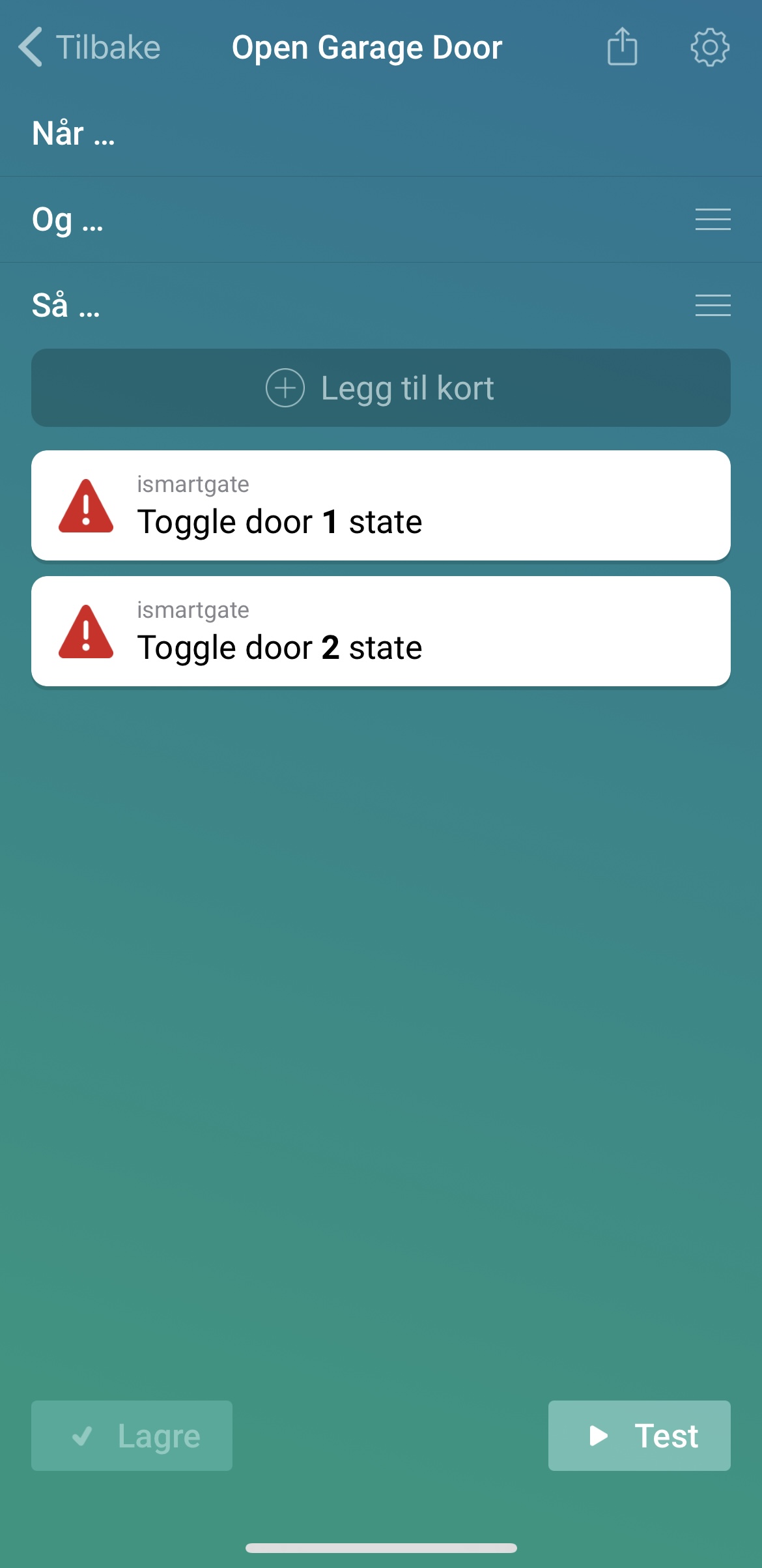The width and height of the screenshot is (762, 1568).
Task: Open the Når section
Action: click(x=74, y=134)
